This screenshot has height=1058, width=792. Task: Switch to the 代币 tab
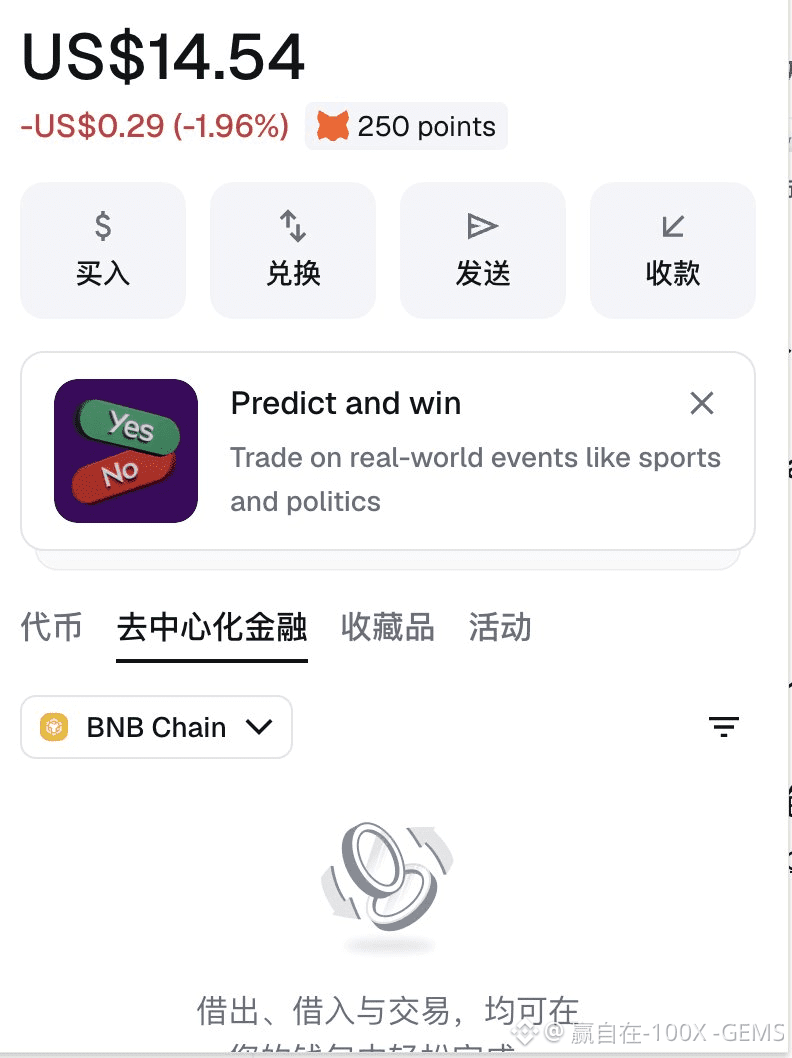click(x=51, y=628)
